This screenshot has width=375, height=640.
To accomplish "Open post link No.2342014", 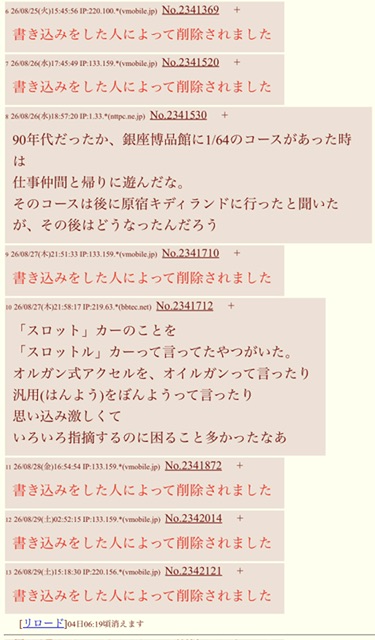I will click(193, 518).
